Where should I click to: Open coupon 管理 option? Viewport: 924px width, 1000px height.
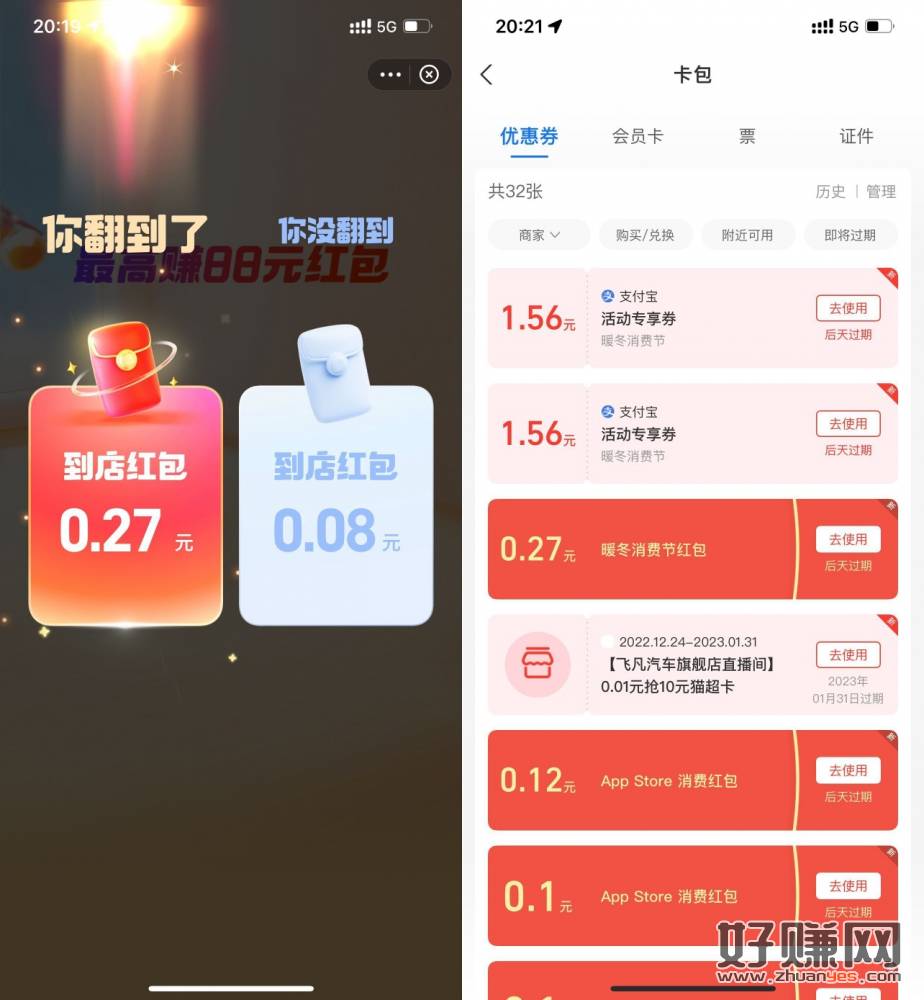point(881,192)
